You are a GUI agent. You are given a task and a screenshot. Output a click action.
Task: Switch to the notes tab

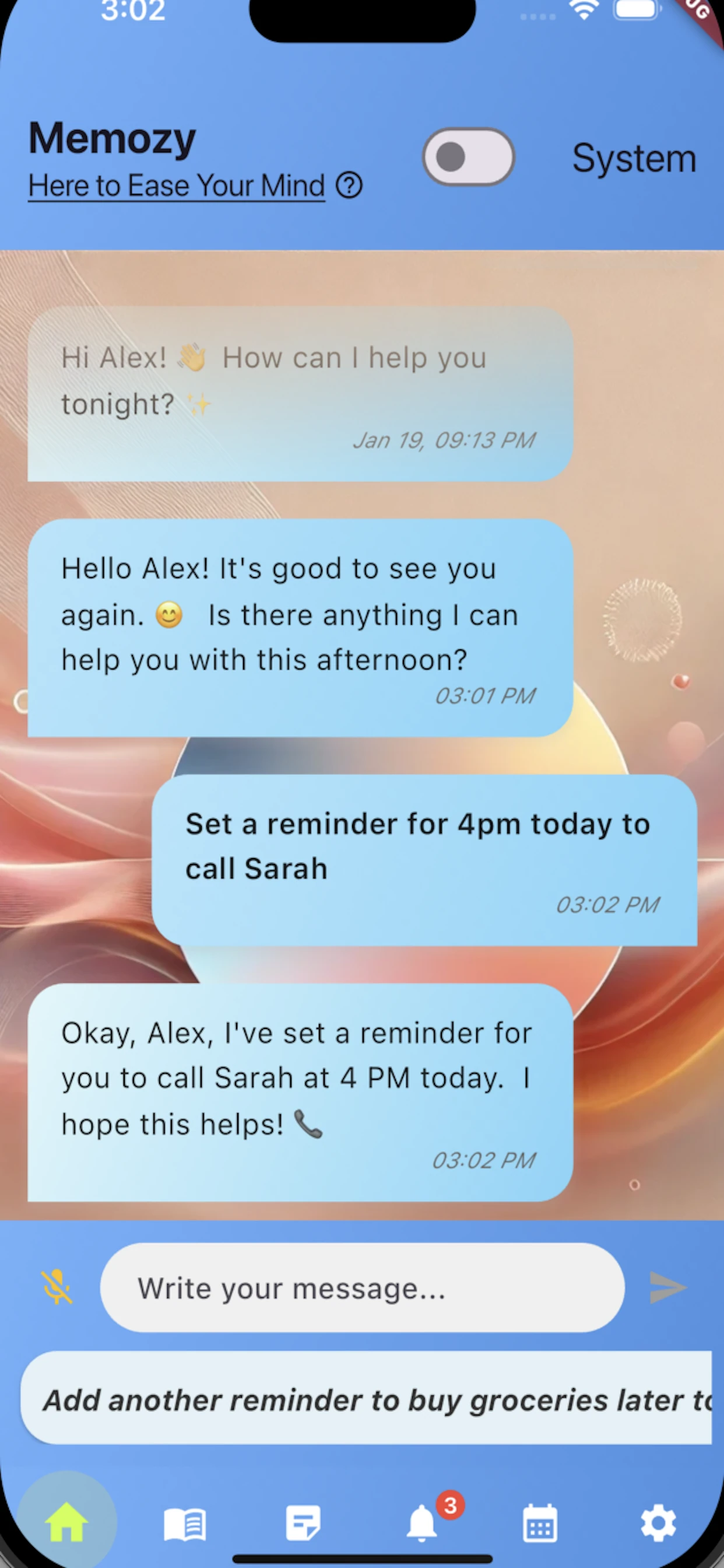[x=303, y=1524]
